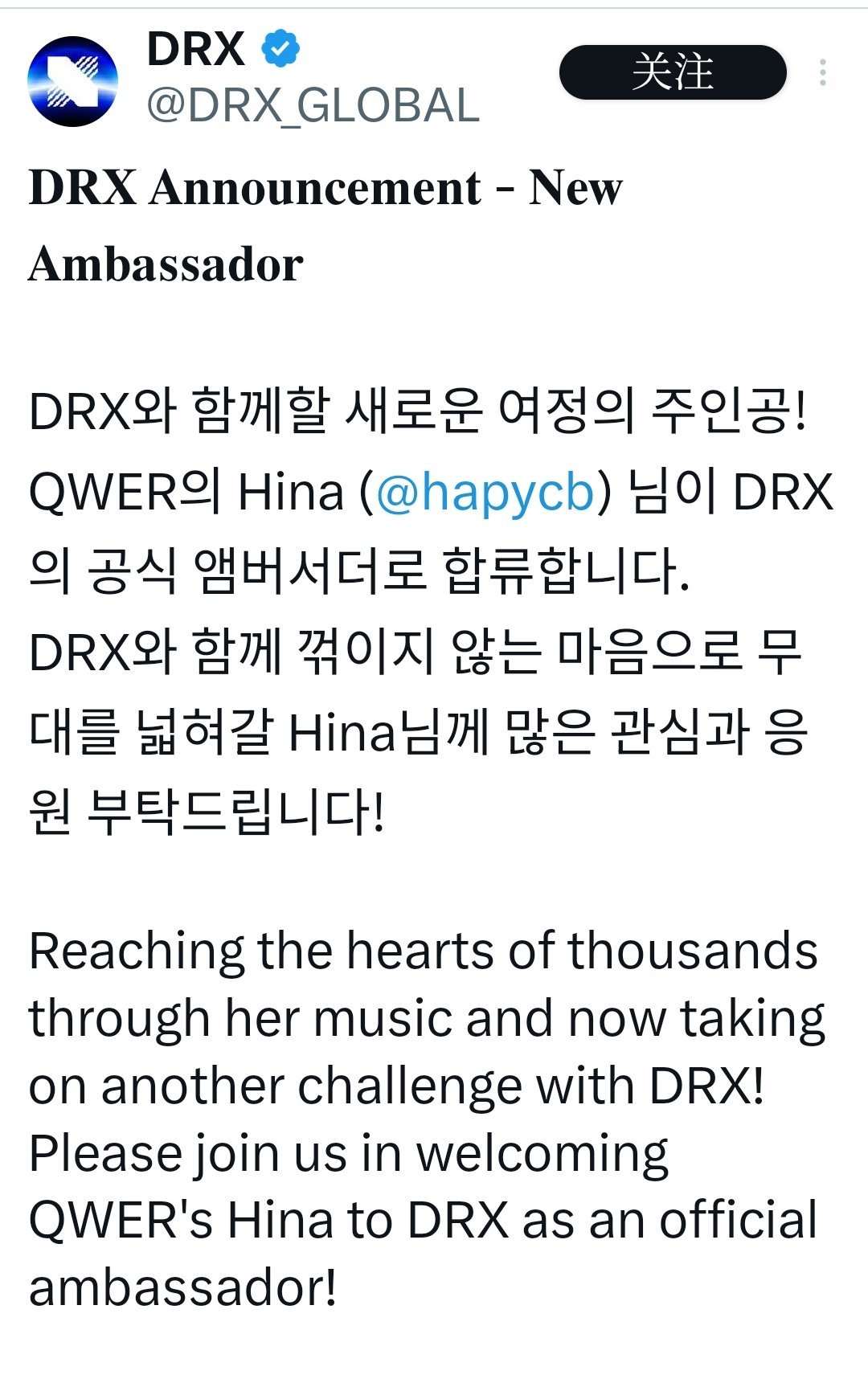This screenshot has width=868, height=1383.
Task: Open DRX's profile via the avatar
Action: tap(73, 81)
